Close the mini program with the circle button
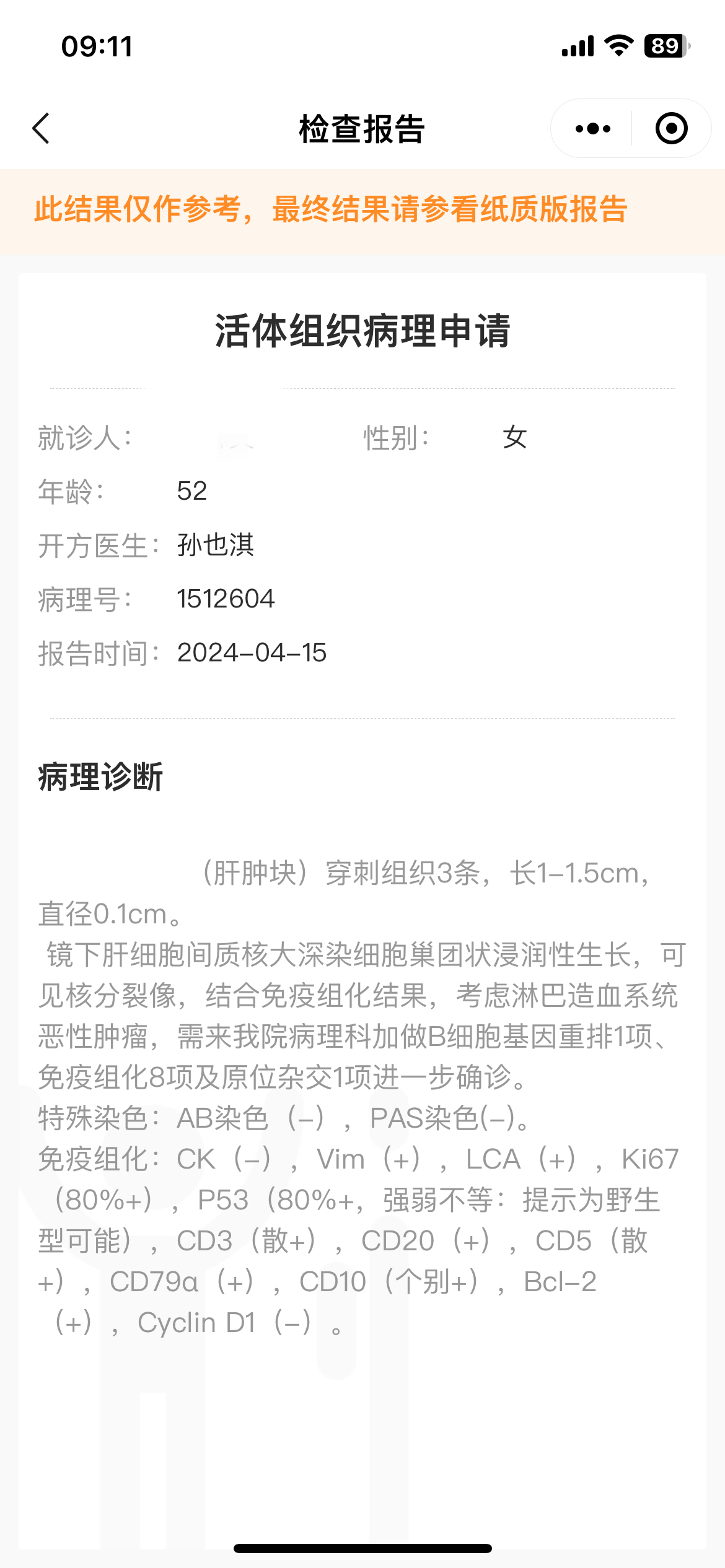Image resolution: width=725 pixels, height=1568 pixels. [672, 129]
